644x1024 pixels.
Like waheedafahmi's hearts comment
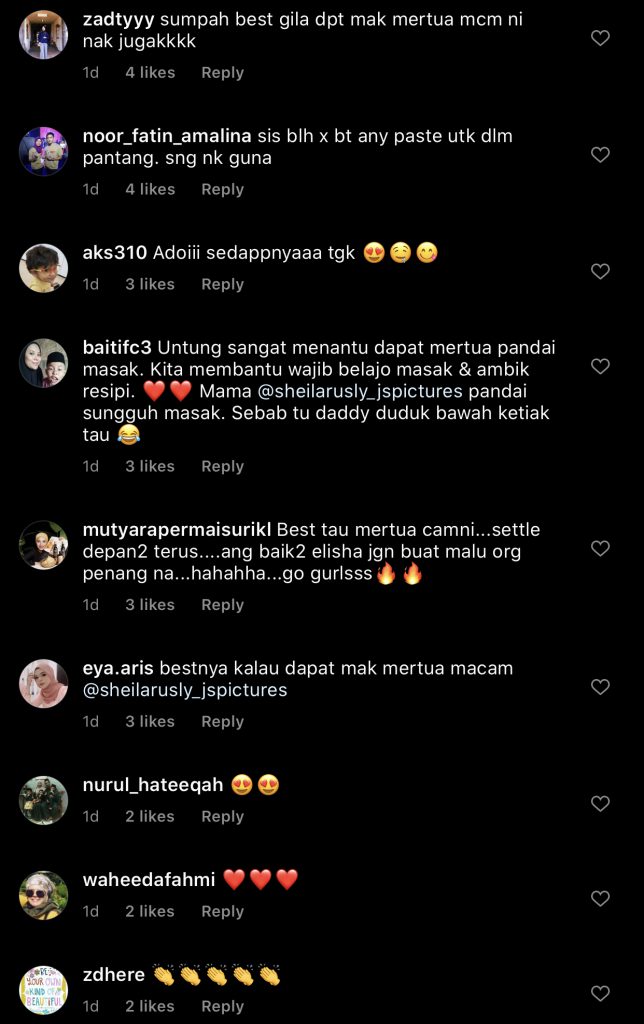[x=600, y=898]
